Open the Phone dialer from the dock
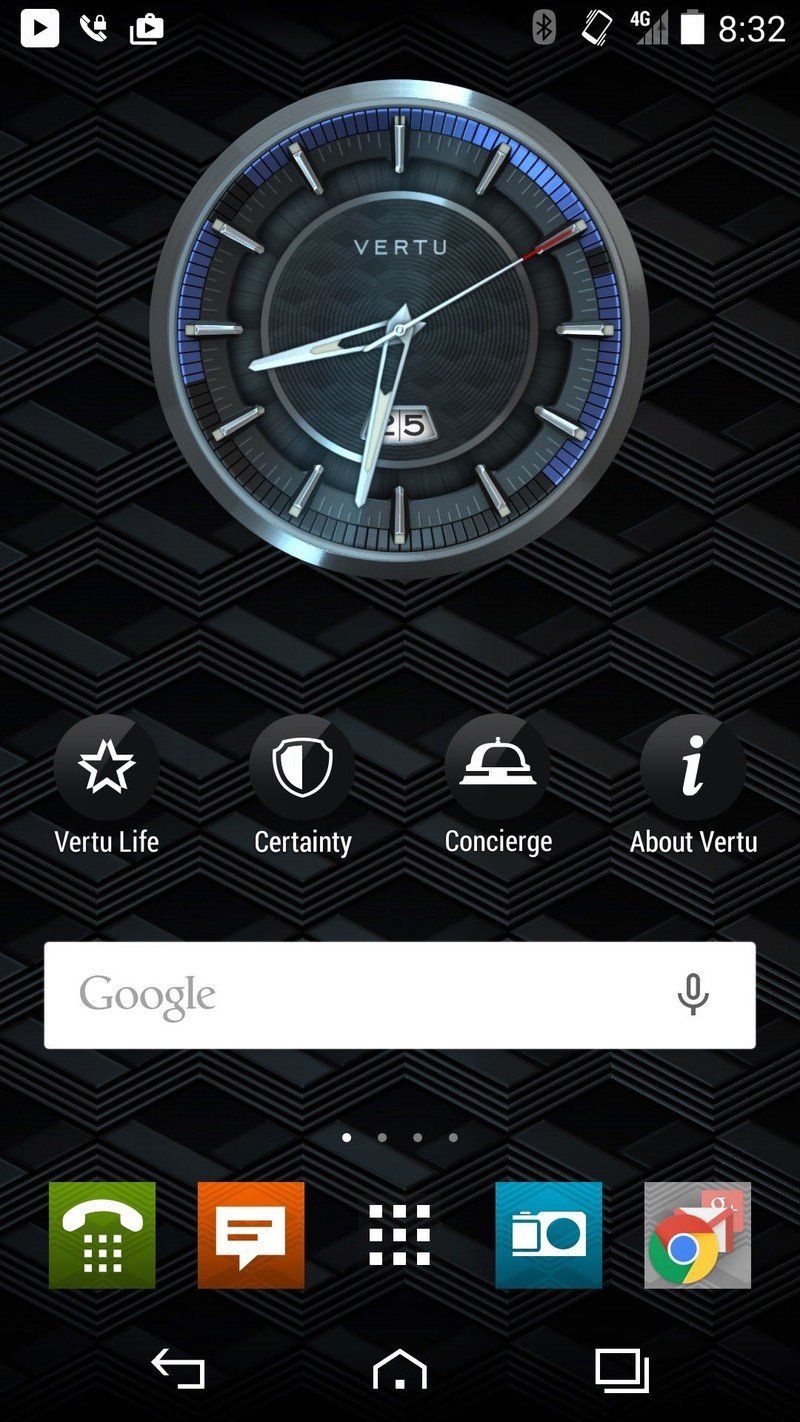 click(x=102, y=1234)
